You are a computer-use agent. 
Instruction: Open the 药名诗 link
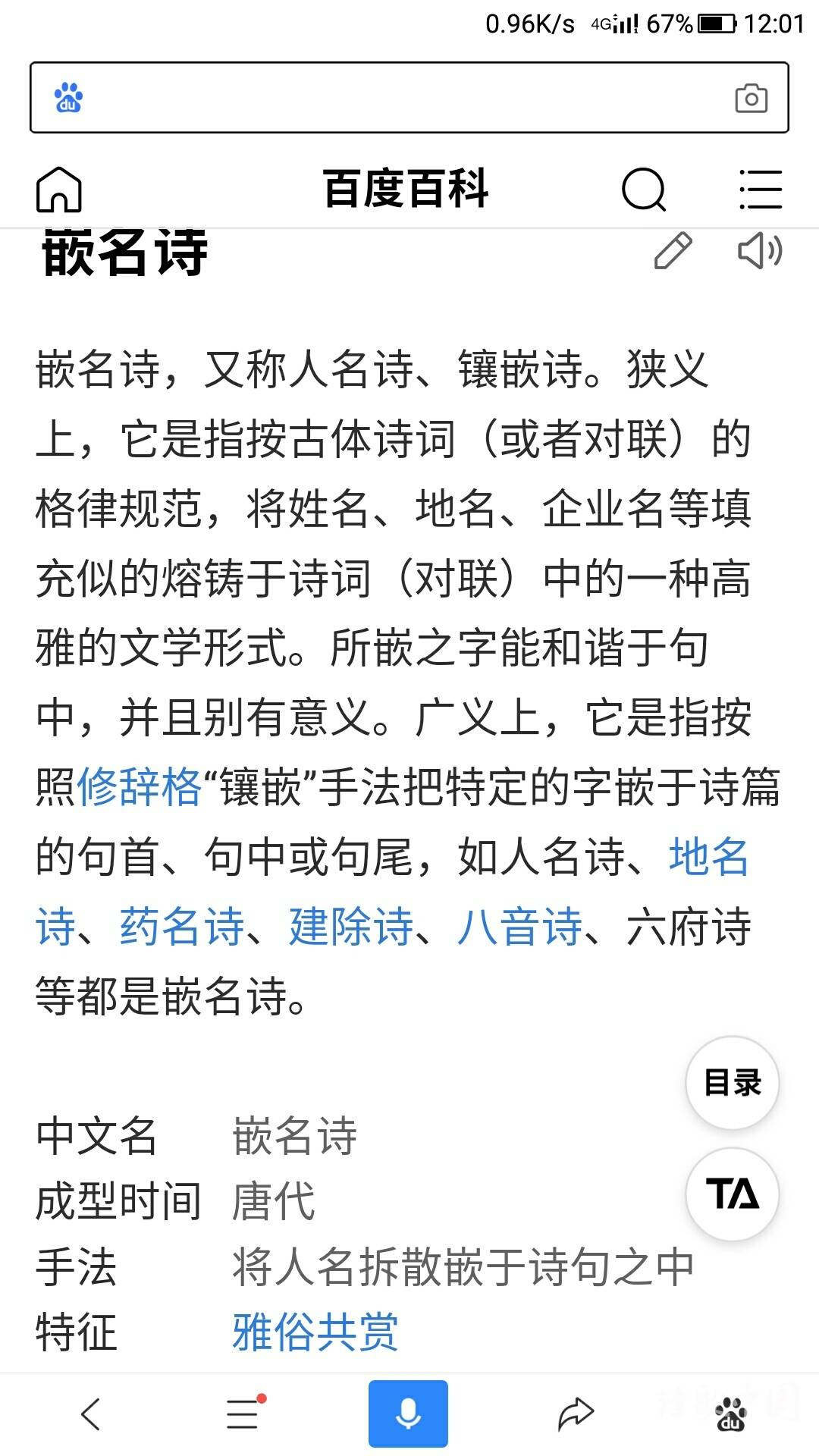pyautogui.click(x=182, y=927)
